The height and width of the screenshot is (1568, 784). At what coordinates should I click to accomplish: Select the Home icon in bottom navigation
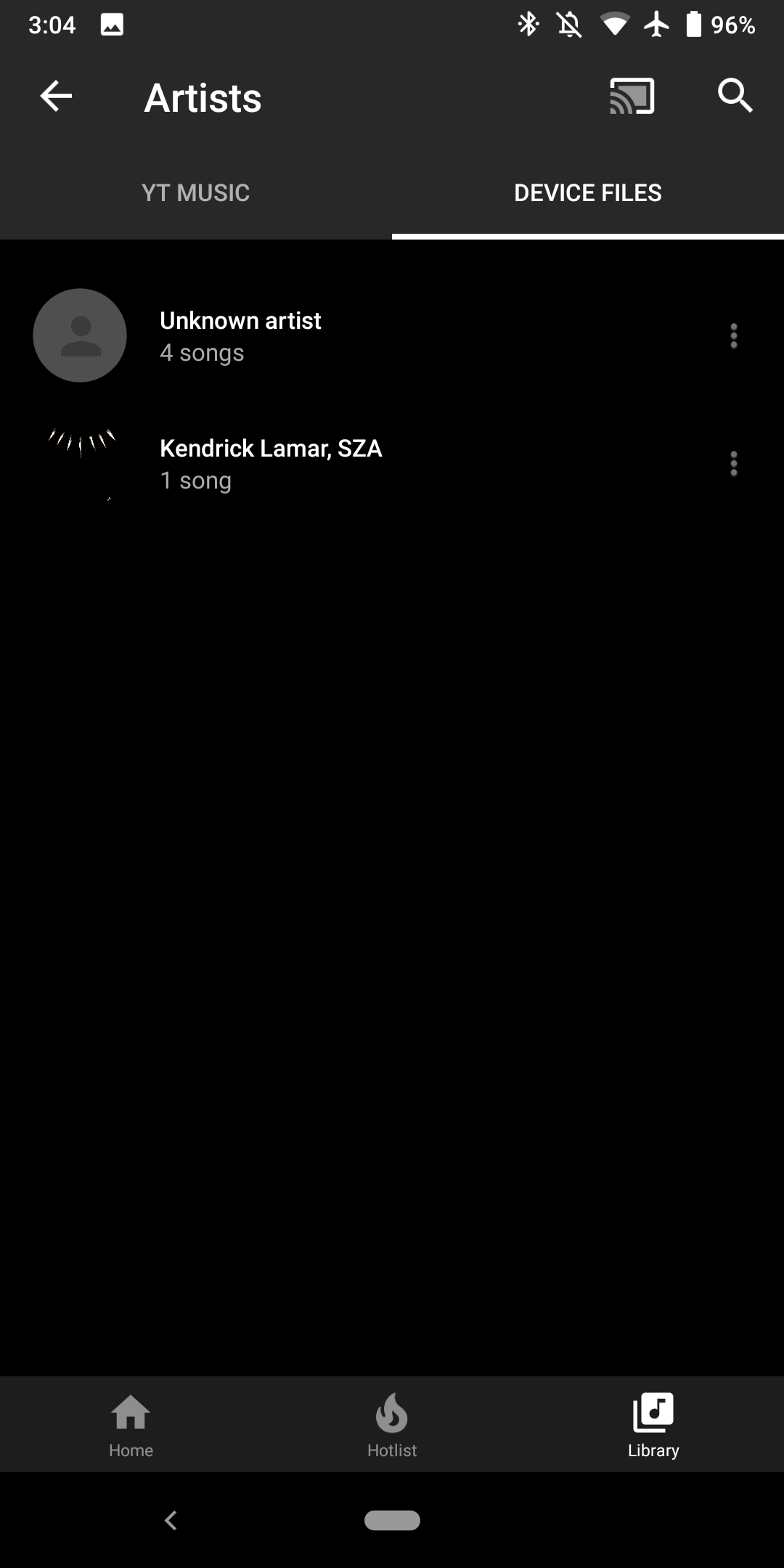[130, 1423]
